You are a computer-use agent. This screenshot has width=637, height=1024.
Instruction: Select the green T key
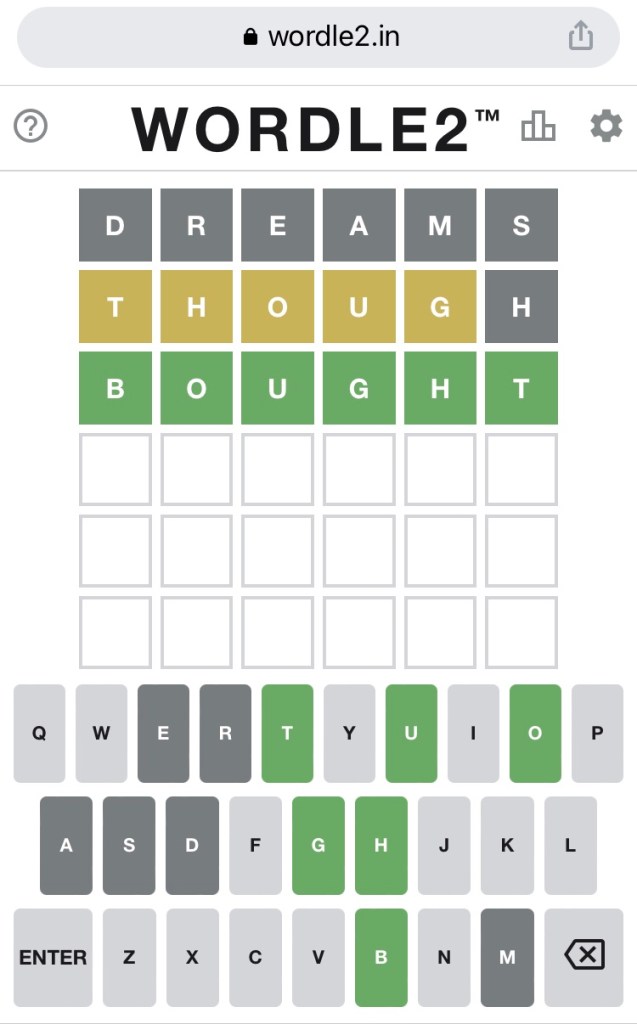pyautogui.click(x=287, y=733)
